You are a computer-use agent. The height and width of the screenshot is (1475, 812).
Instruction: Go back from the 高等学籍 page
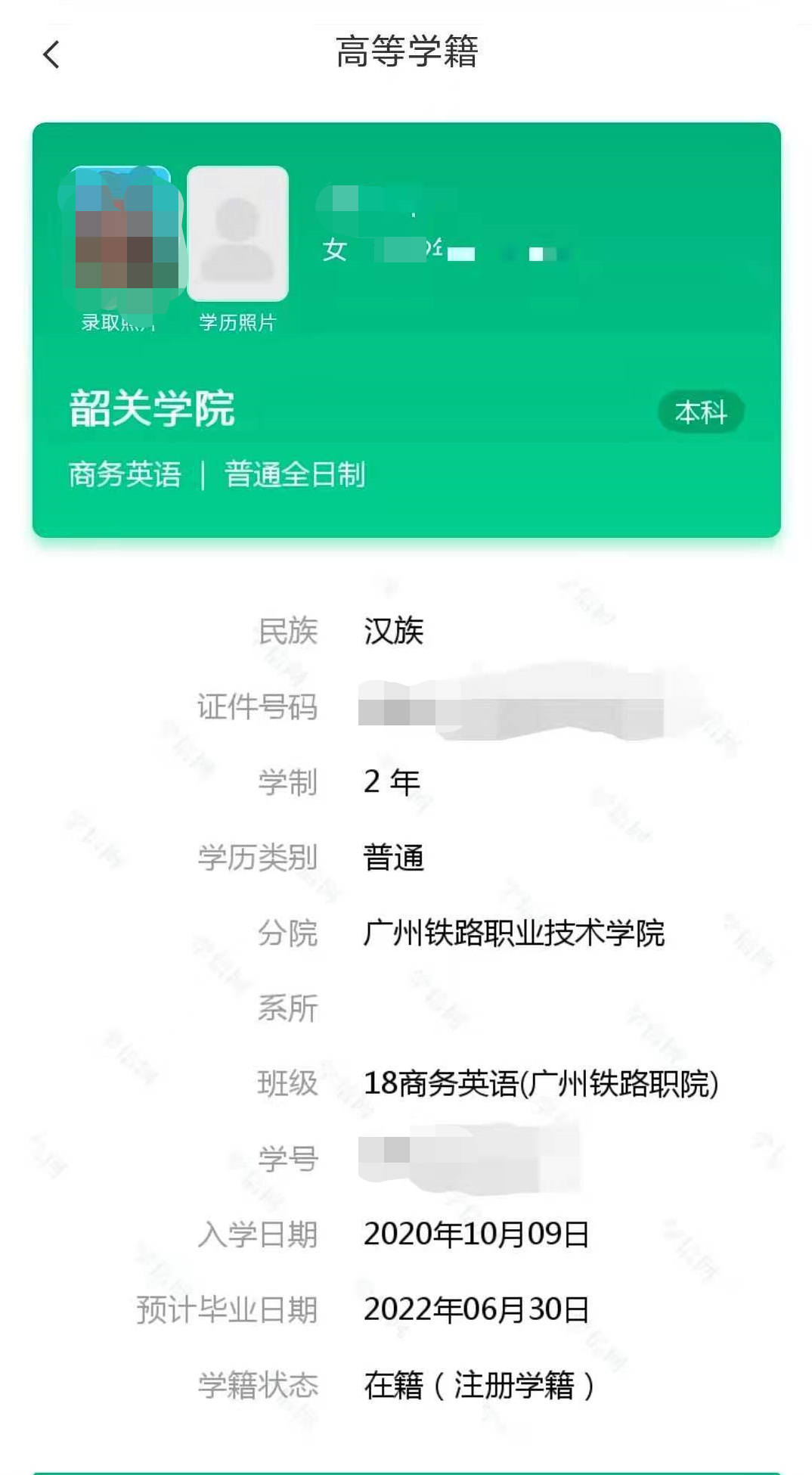click(x=51, y=54)
